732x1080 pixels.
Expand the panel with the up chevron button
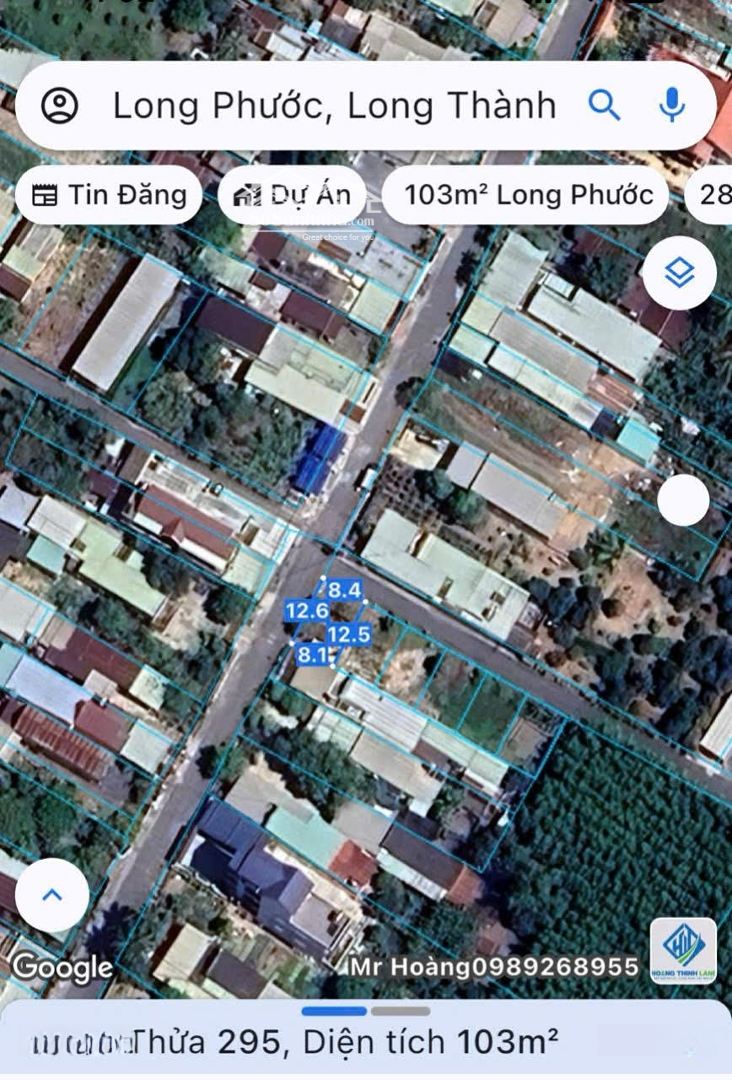(52, 895)
